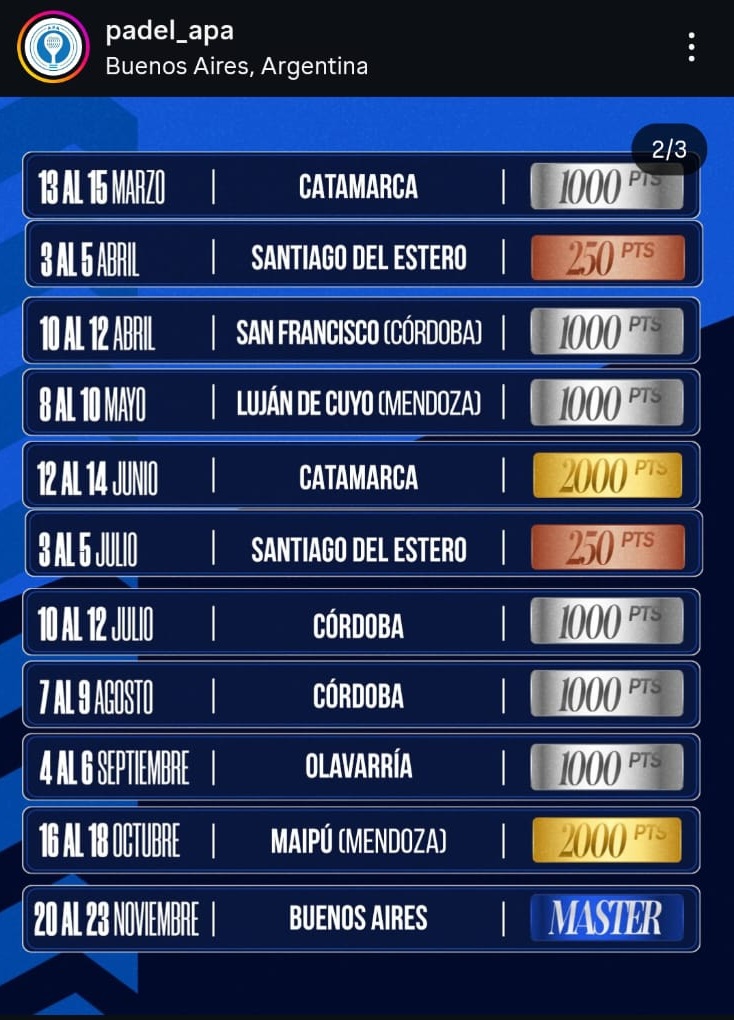The height and width of the screenshot is (1020, 734).
Task: Open the padel_apa username link
Action: point(169,31)
